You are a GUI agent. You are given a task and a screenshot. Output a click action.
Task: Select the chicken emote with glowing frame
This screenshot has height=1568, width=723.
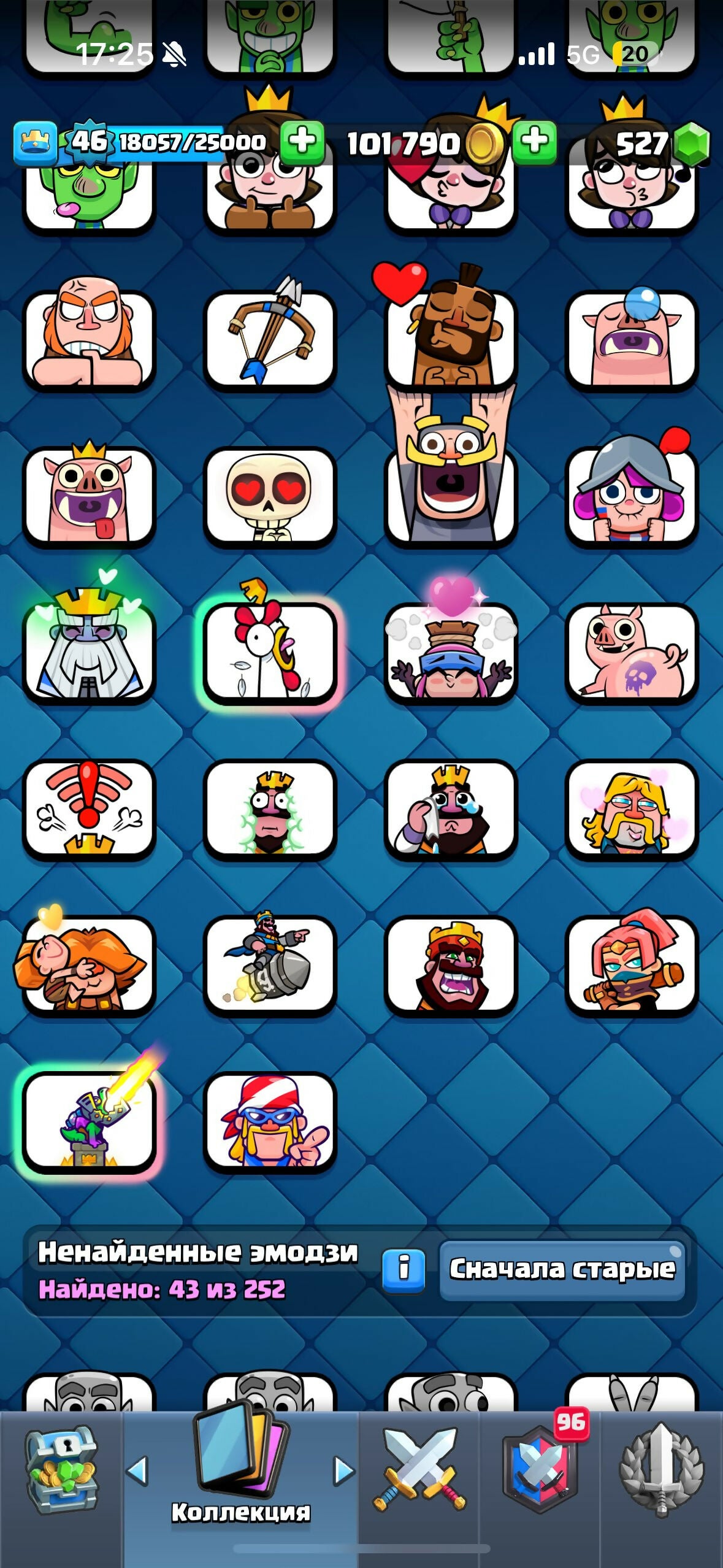tap(270, 651)
